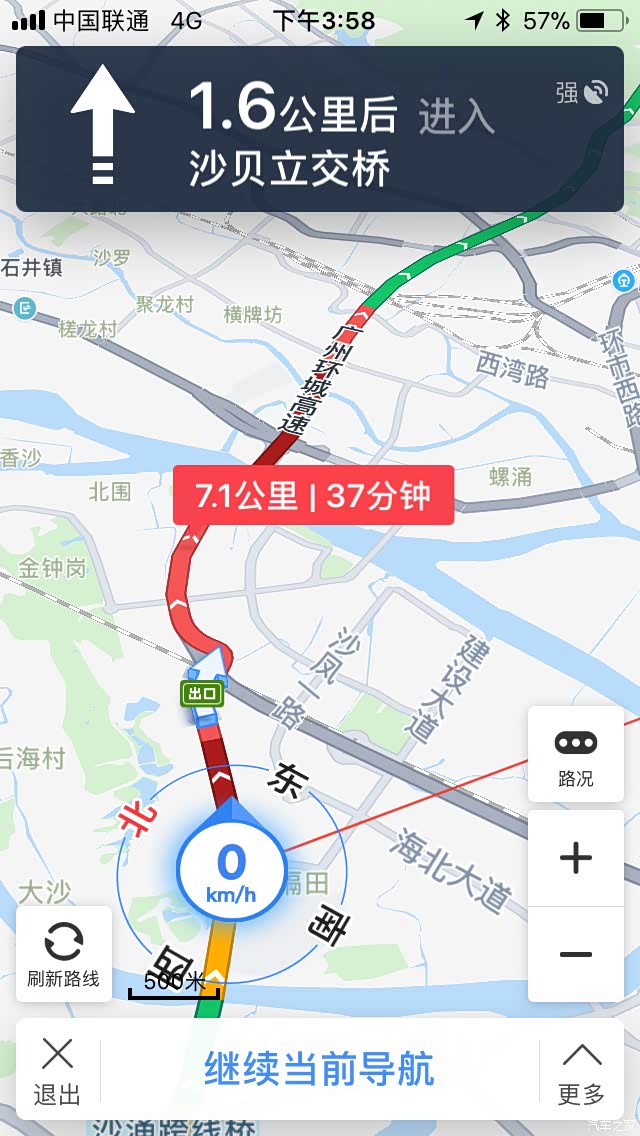
Task: Zoom out the map with minus
Action: (575, 954)
